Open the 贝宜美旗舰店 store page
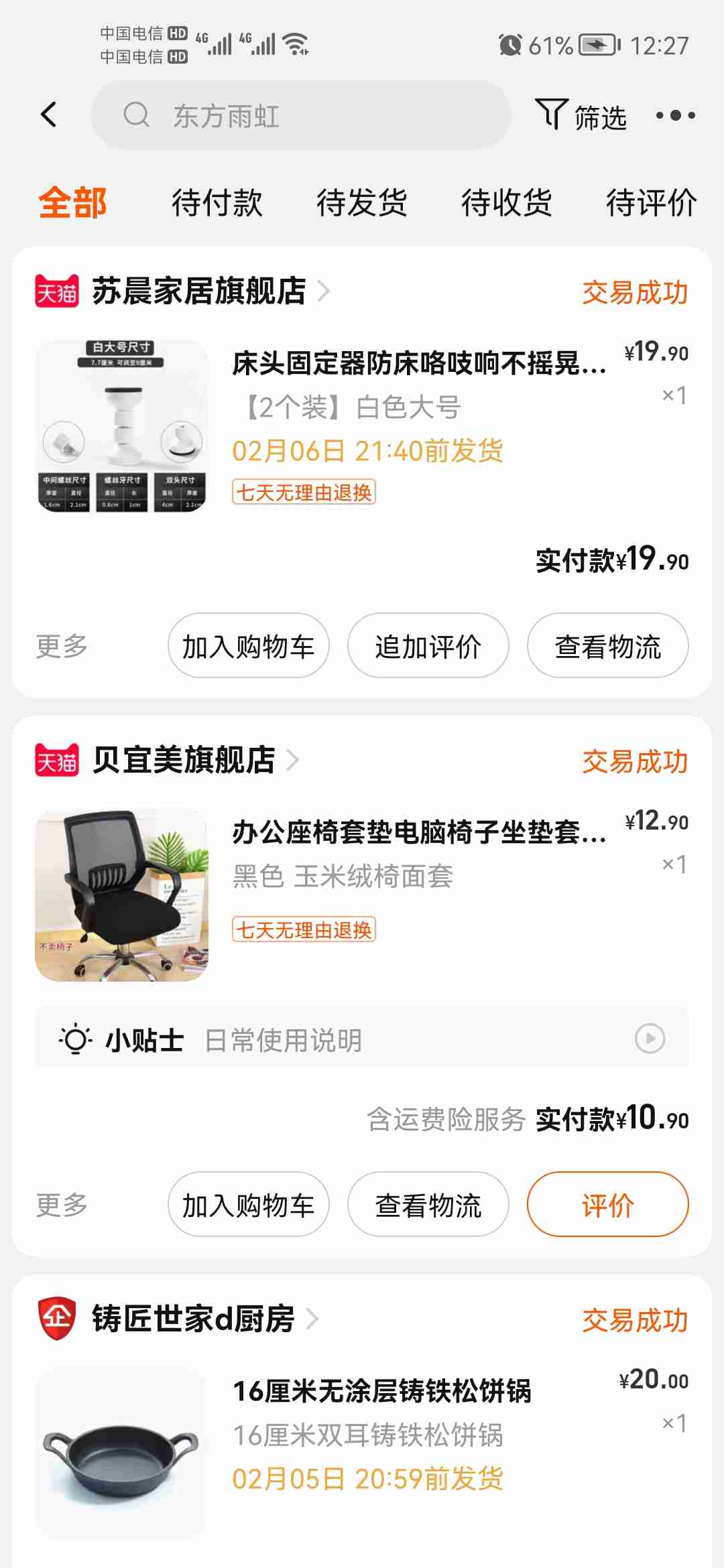This screenshot has height=1568, width=724. 184,761
